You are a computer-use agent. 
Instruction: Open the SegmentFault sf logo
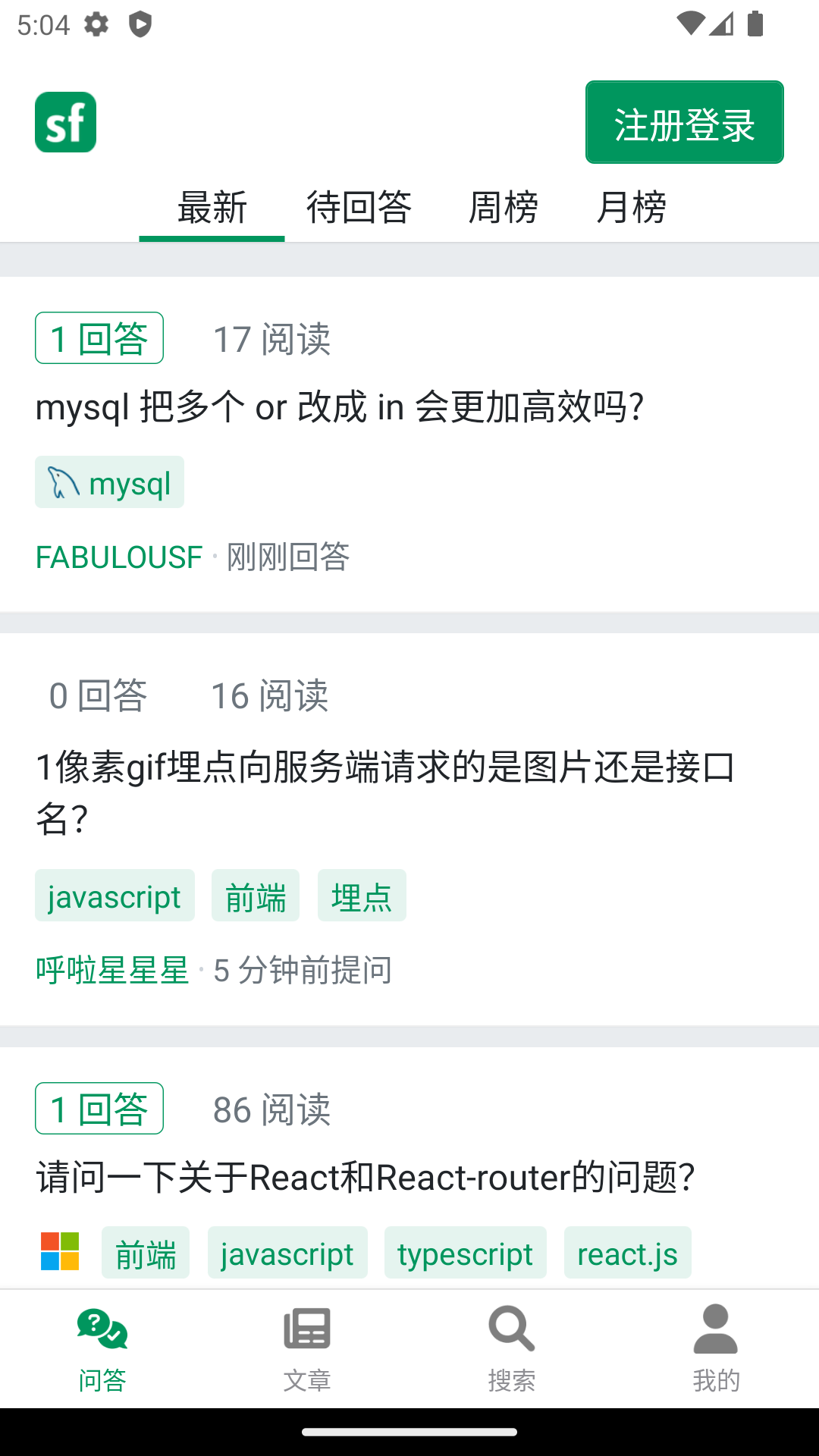[65, 122]
